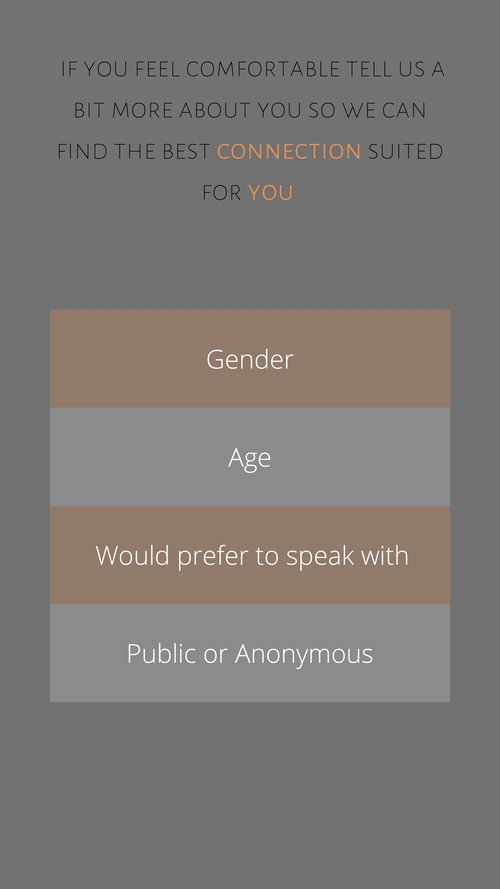Open Public or Anonymous setting

250,653
